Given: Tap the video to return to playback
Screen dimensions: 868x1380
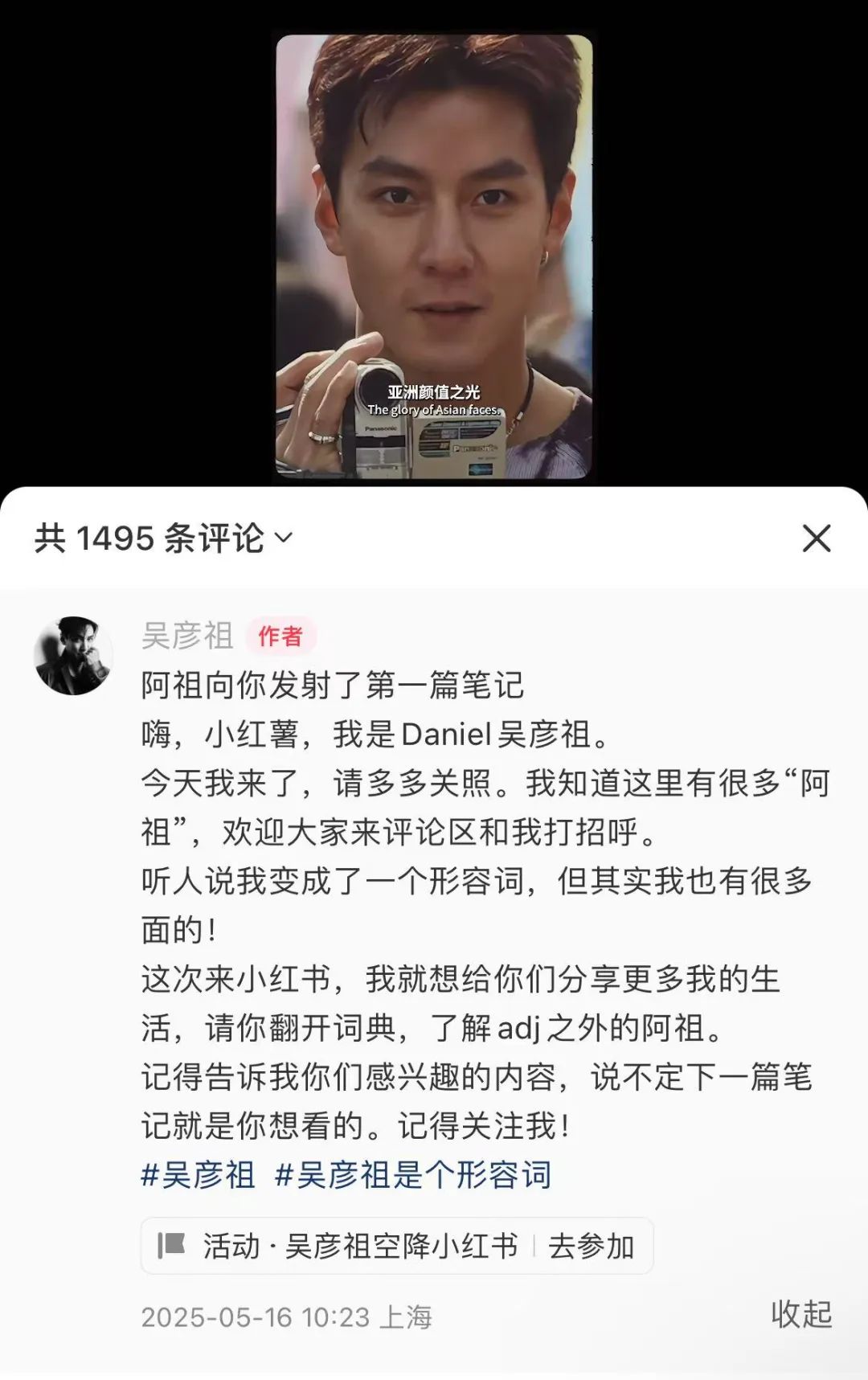Looking at the screenshot, I should tap(434, 257).
